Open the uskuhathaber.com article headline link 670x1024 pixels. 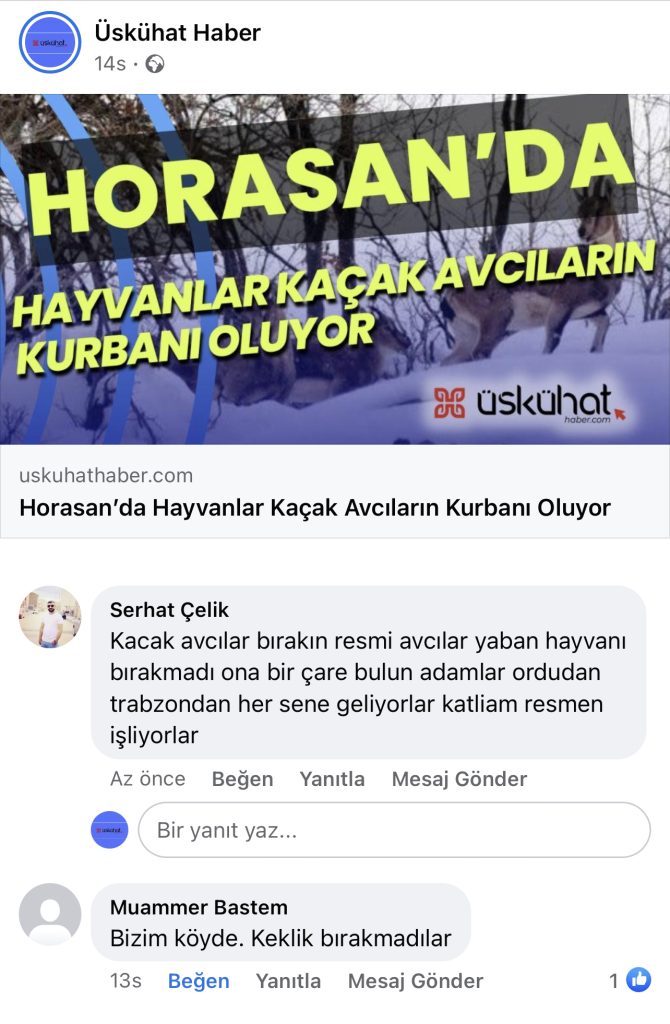pos(315,507)
